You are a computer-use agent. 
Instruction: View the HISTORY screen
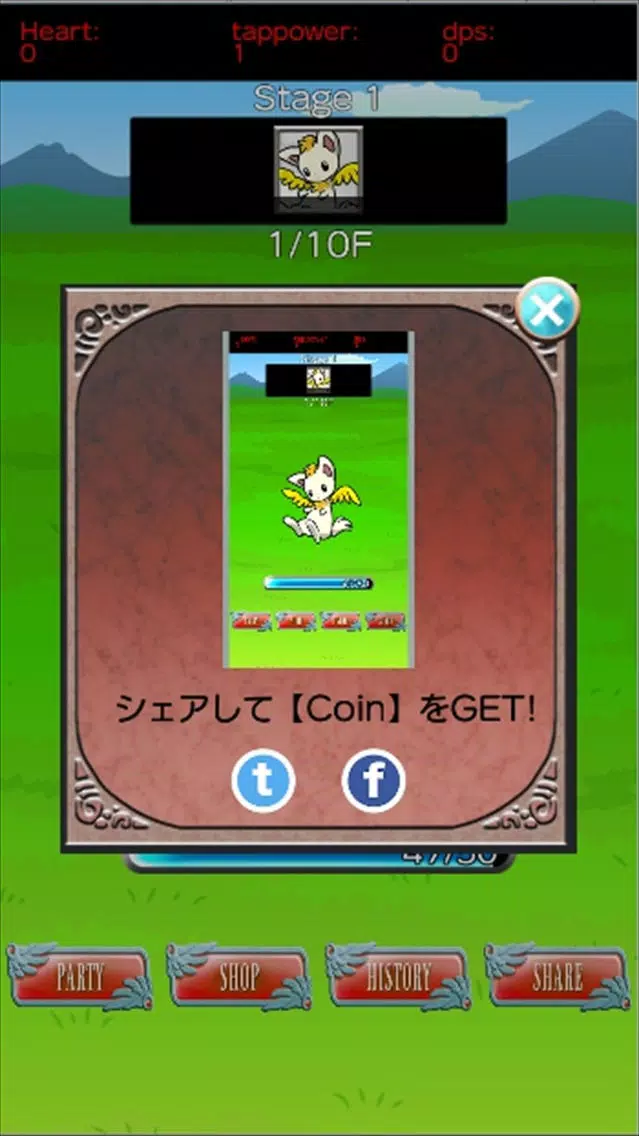398,977
